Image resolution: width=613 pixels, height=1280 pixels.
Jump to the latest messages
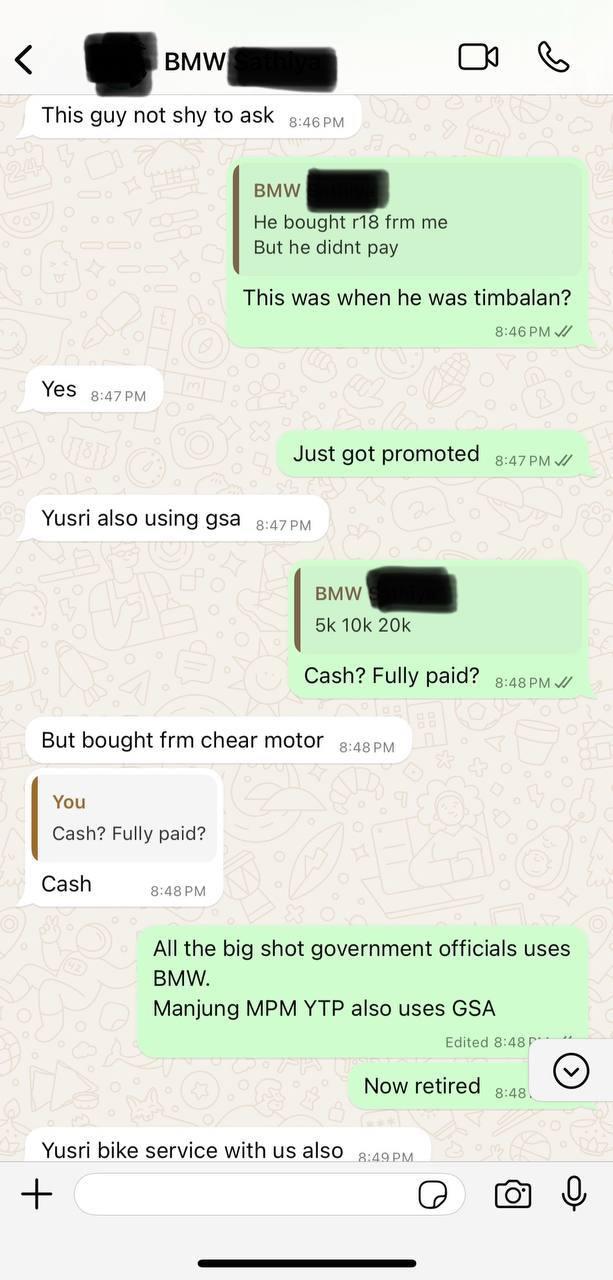point(571,1071)
